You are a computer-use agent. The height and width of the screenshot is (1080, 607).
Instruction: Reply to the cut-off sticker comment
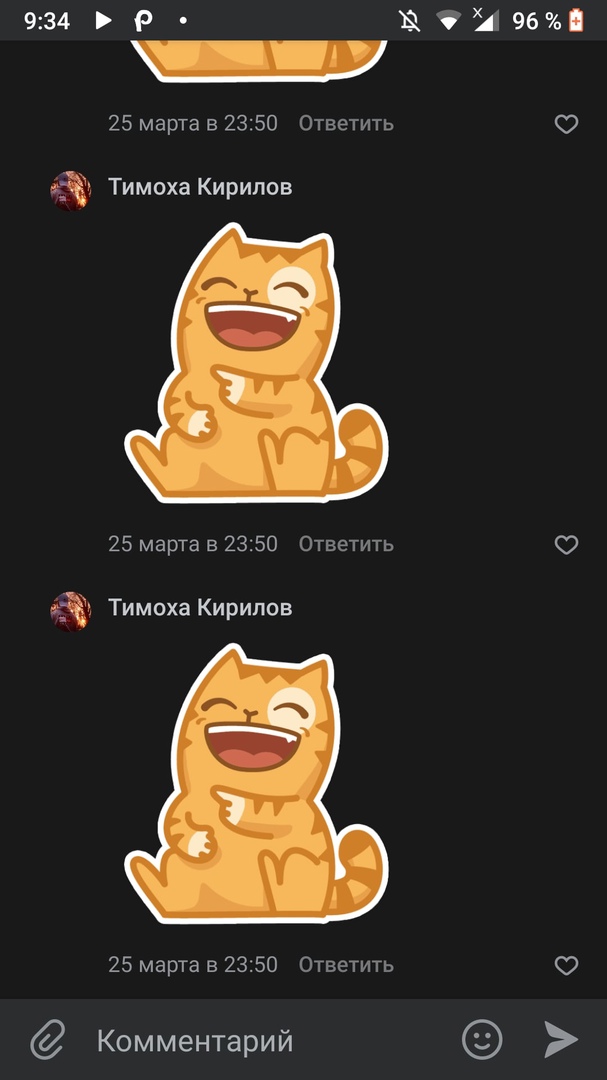[346, 123]
